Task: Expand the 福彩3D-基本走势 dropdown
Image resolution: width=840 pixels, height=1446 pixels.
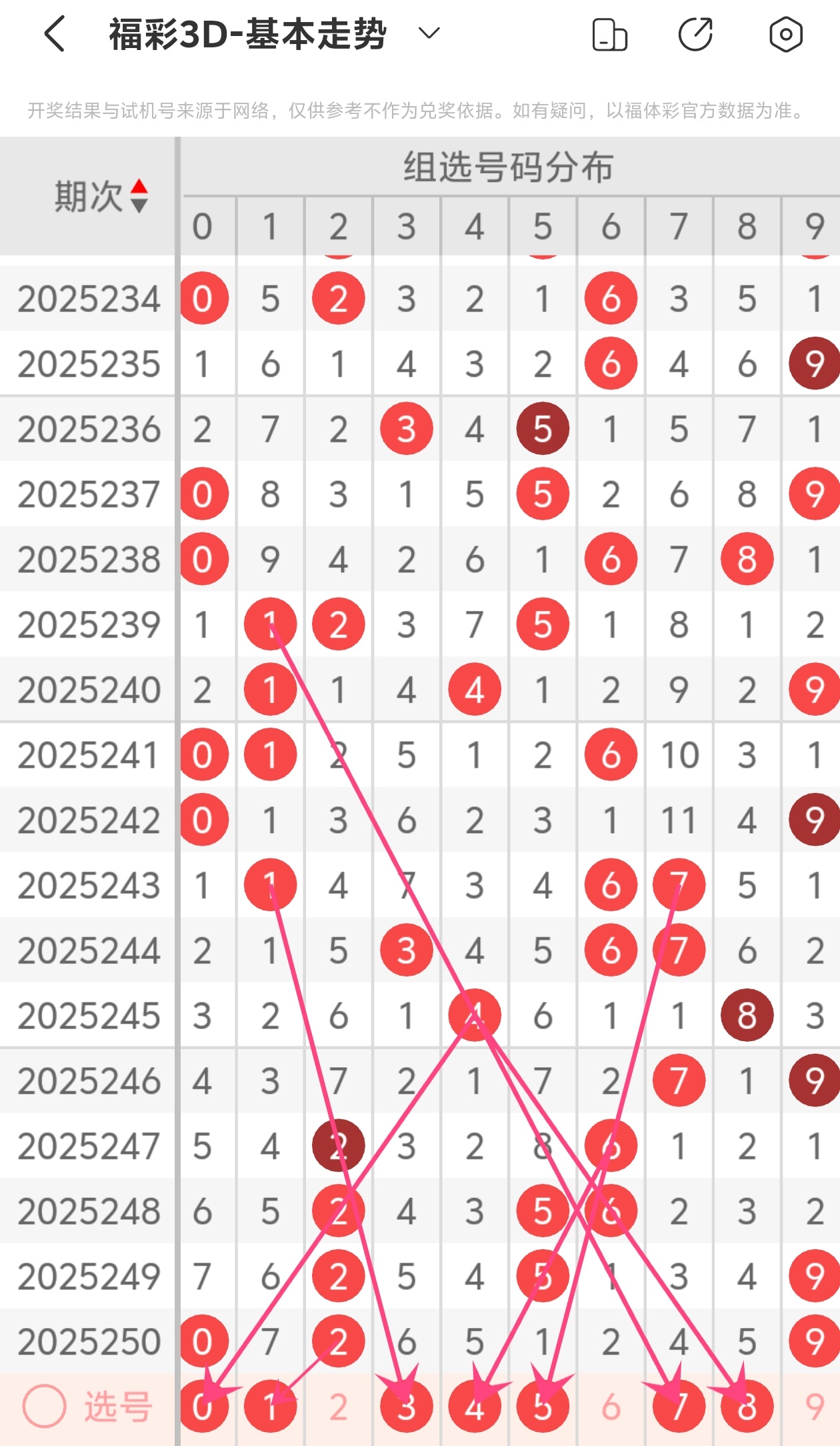Action: tap(429, 33)
